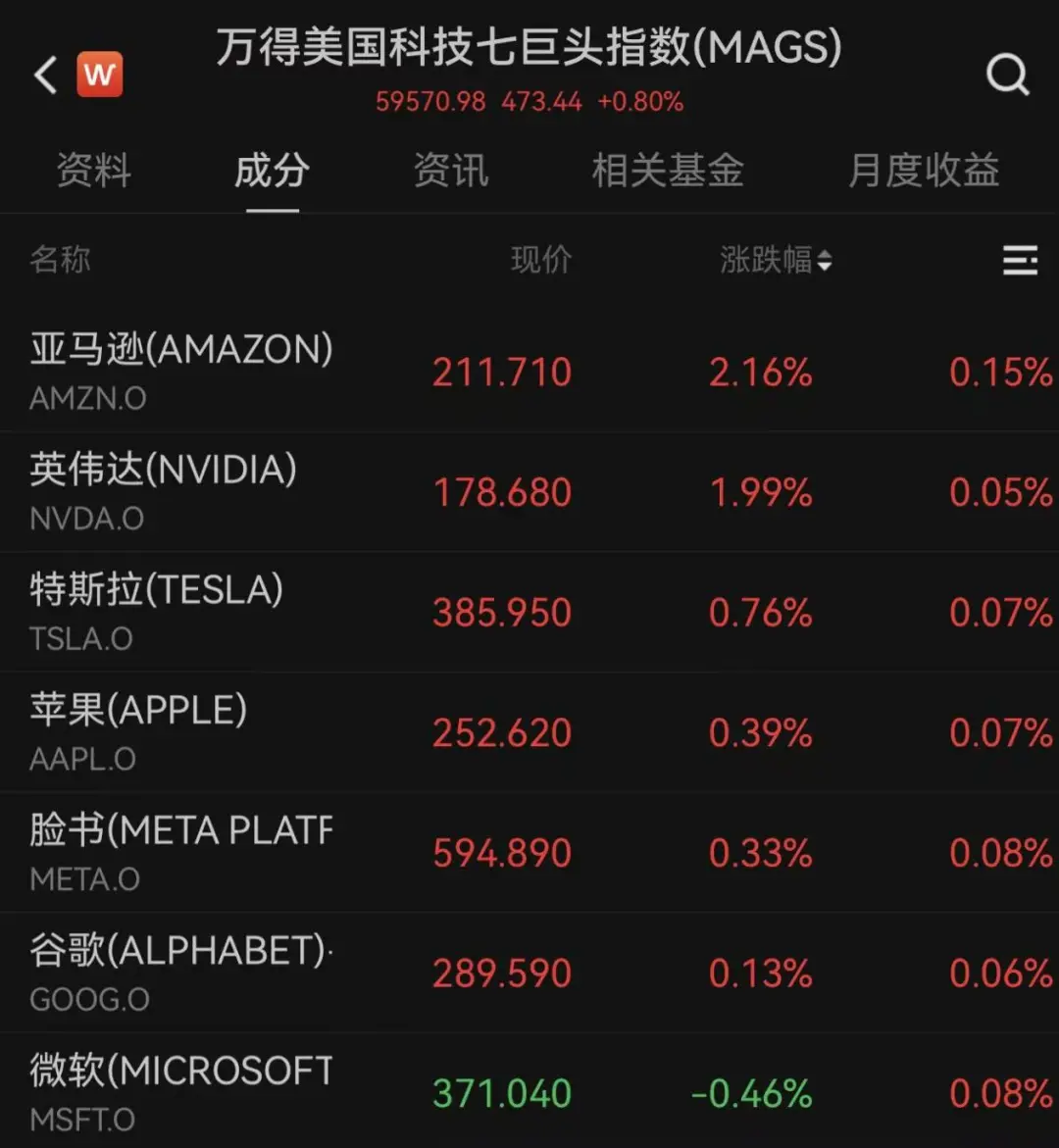
Task: Open the column settings list icon
Action: (x=1020, y=260)
